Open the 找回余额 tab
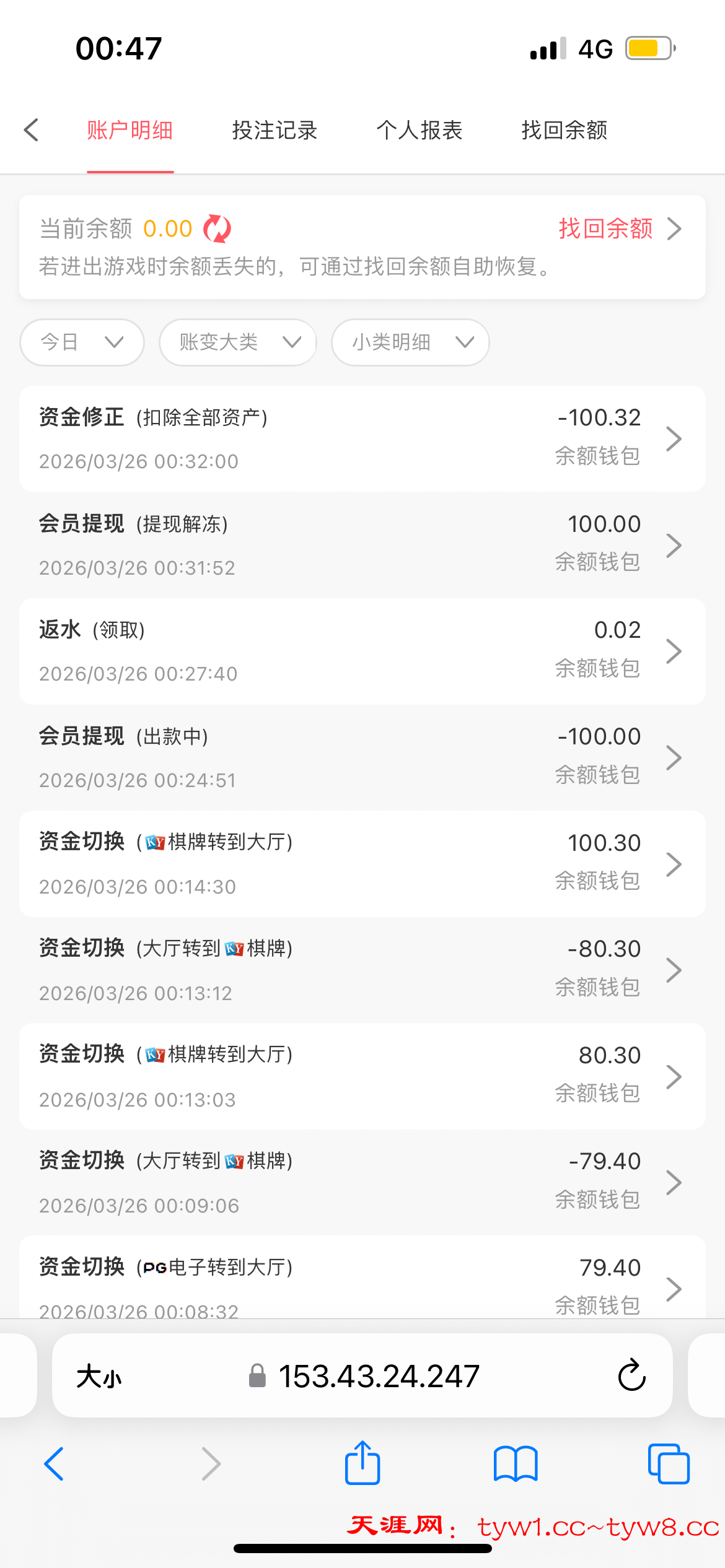This screenshot has width=725, height=1568. point(564,130)
